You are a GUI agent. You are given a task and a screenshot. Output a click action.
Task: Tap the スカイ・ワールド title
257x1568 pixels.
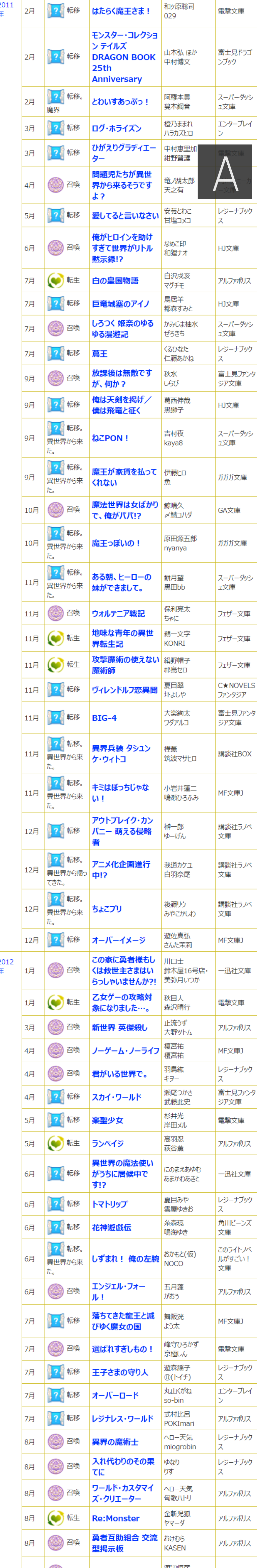tap(116, 1097)
